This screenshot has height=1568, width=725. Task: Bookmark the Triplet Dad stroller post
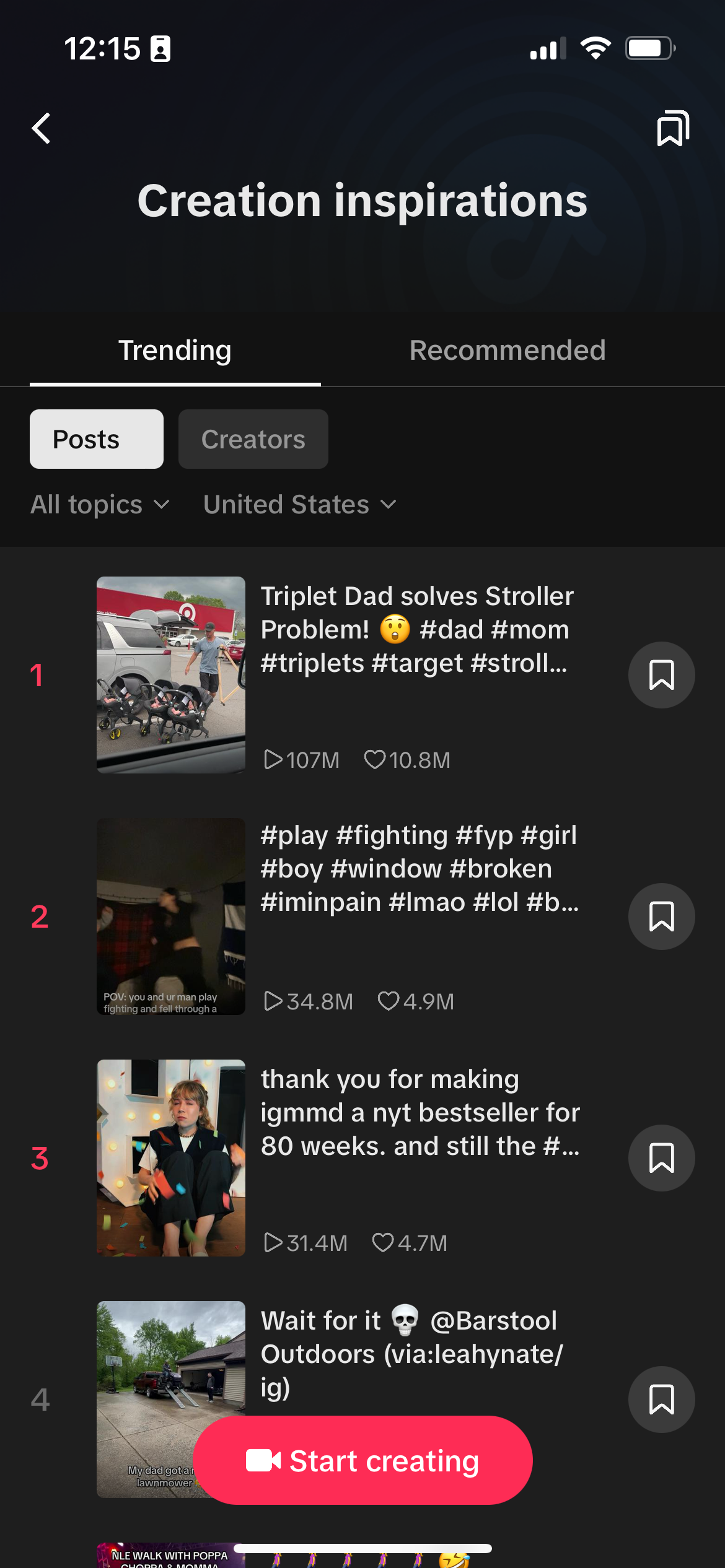[x=661, y=675]
